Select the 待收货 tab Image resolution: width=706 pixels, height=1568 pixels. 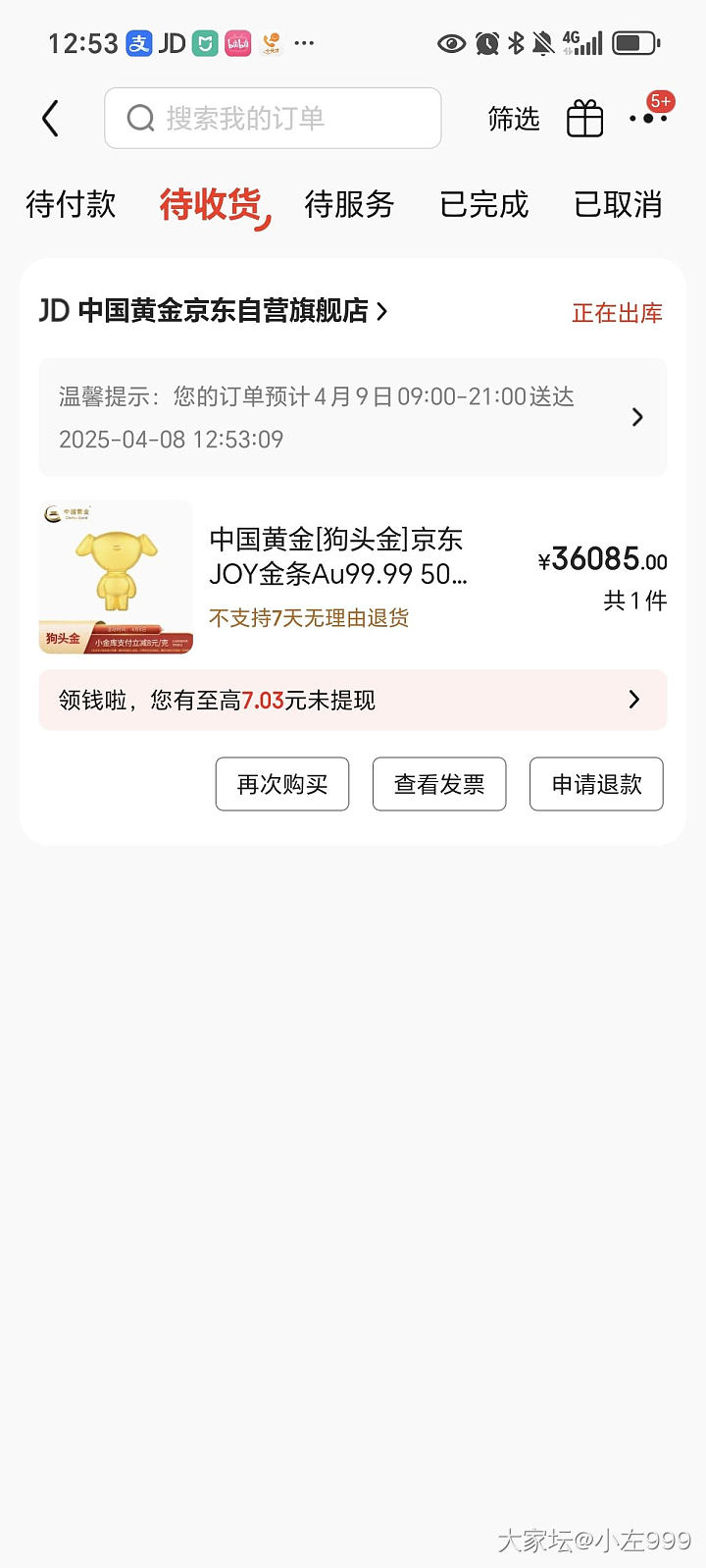click(x=211, y=204)
